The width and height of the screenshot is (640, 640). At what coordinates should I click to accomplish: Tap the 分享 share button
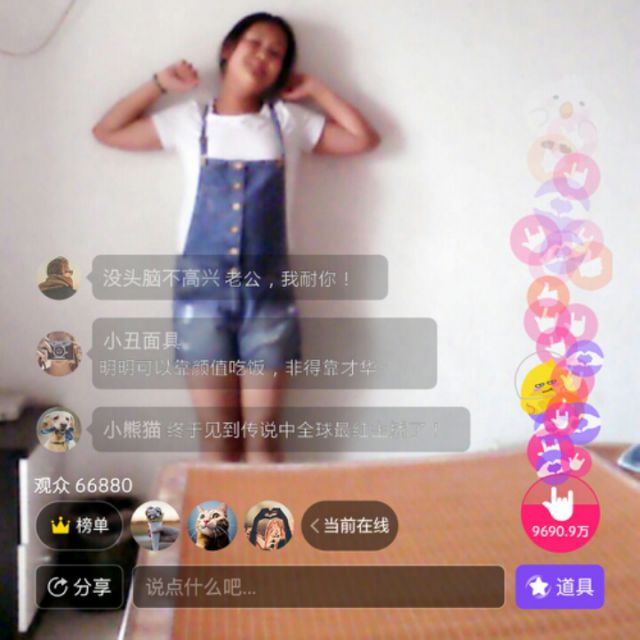point(80,587)
